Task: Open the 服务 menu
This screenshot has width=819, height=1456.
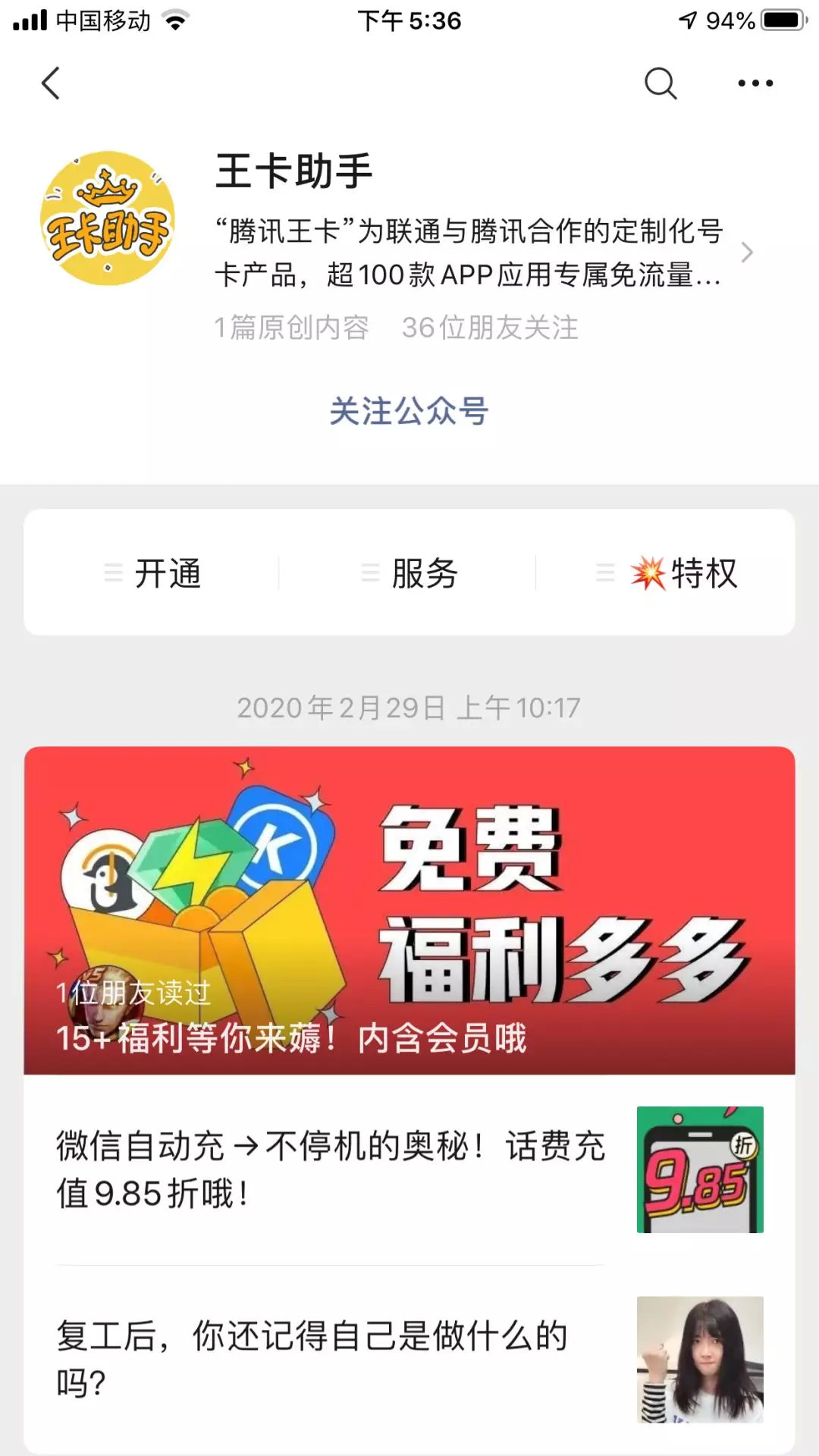Action: pyautogui.click(x=409, y=573)
